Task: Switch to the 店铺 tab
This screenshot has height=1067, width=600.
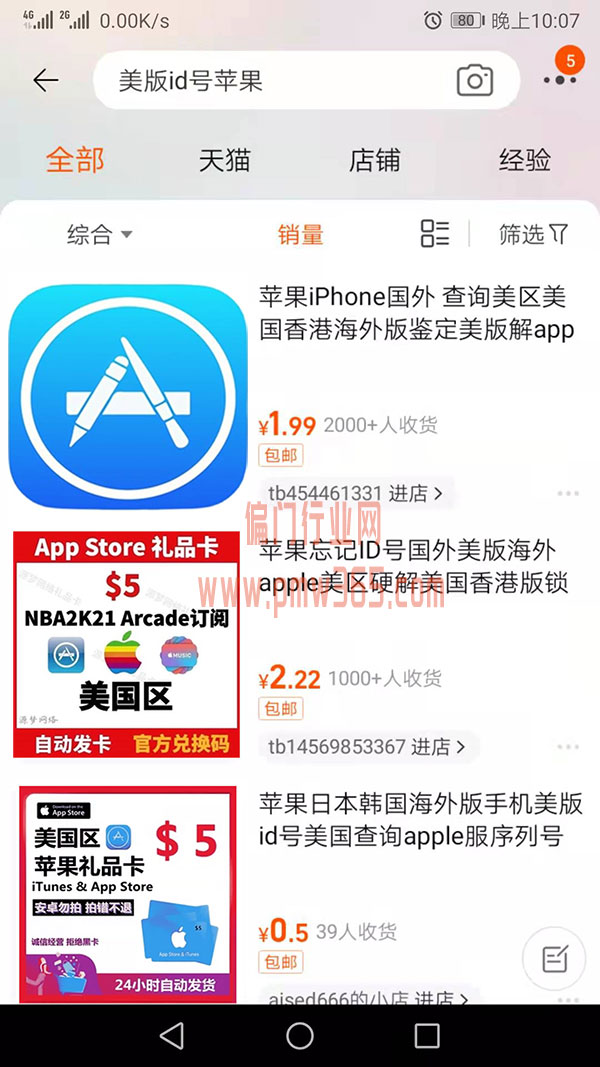Action: click(x=374, y=160)
